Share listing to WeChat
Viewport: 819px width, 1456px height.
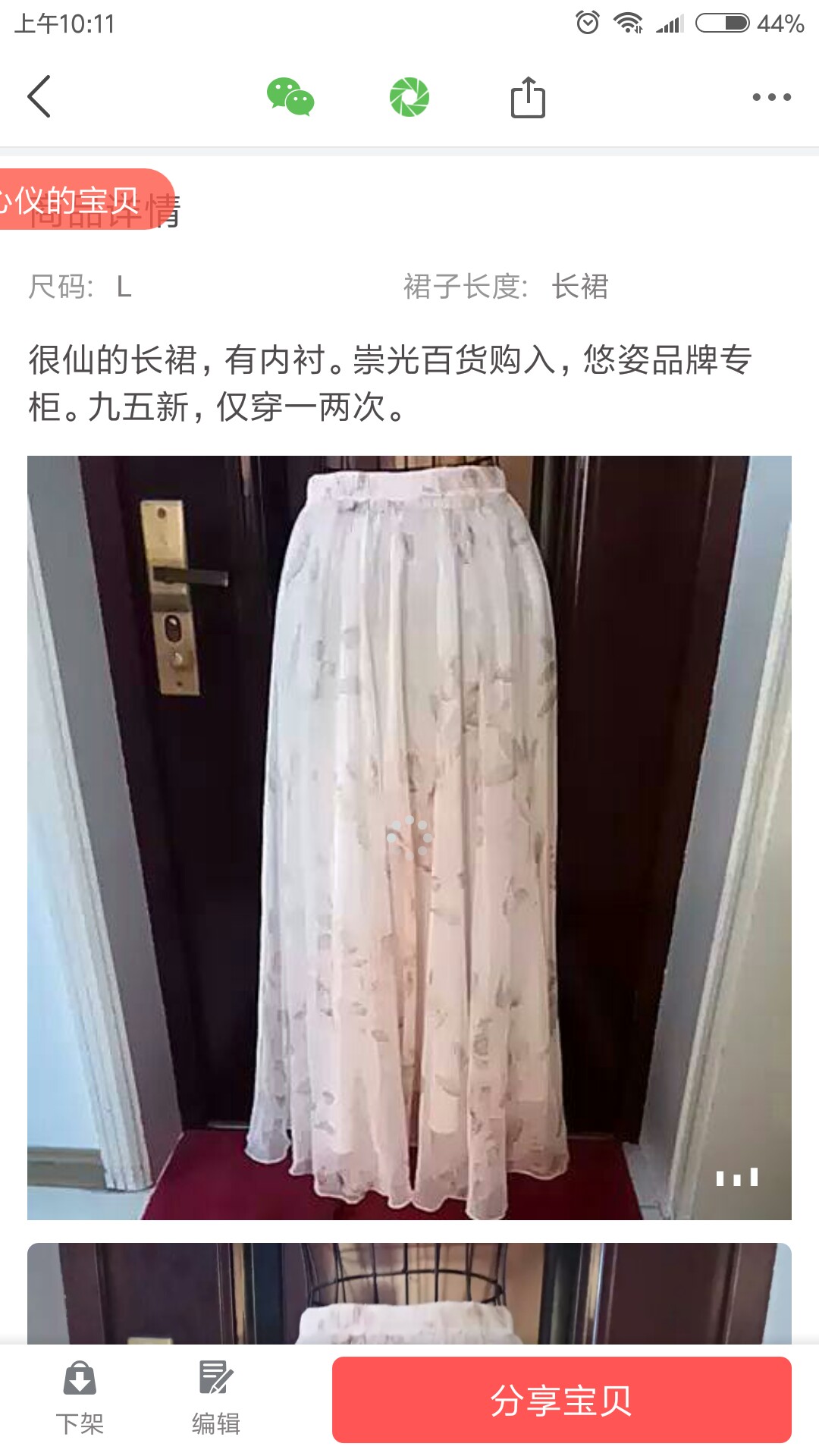290,97
